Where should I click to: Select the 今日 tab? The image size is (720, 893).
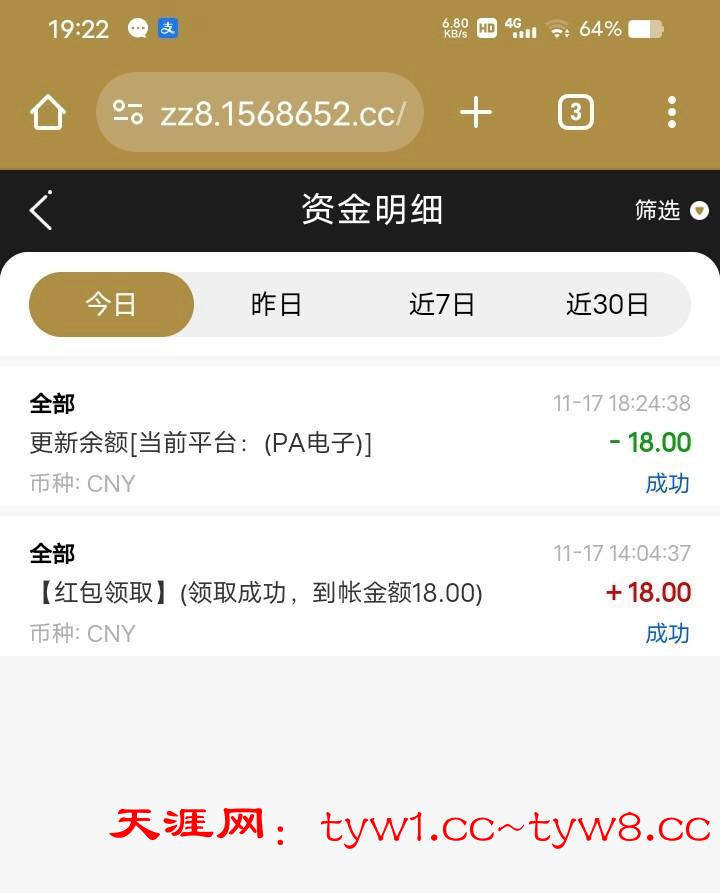click(111, 304)
